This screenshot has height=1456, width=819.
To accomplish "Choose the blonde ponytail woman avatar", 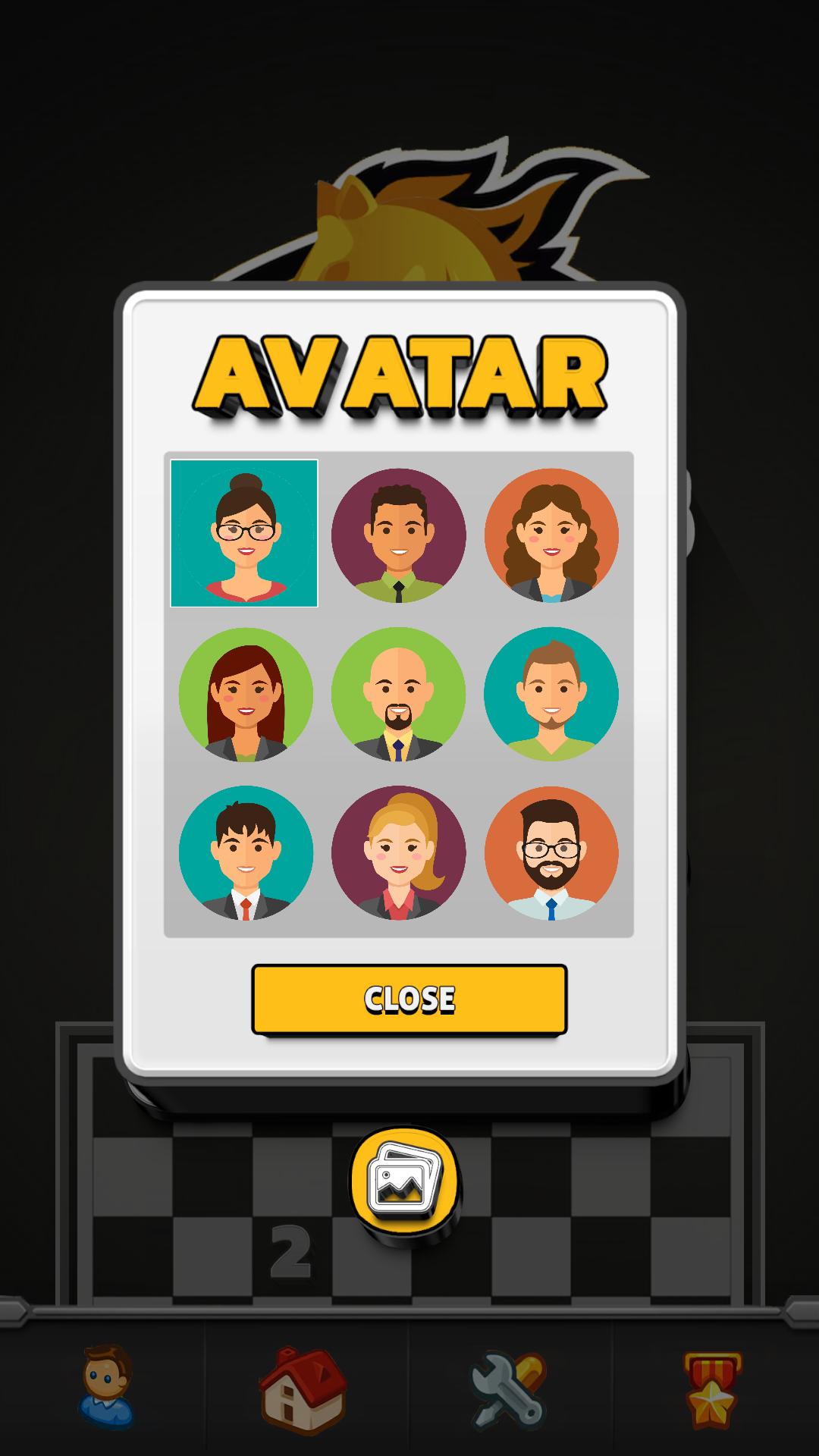I will coord(399,853).
